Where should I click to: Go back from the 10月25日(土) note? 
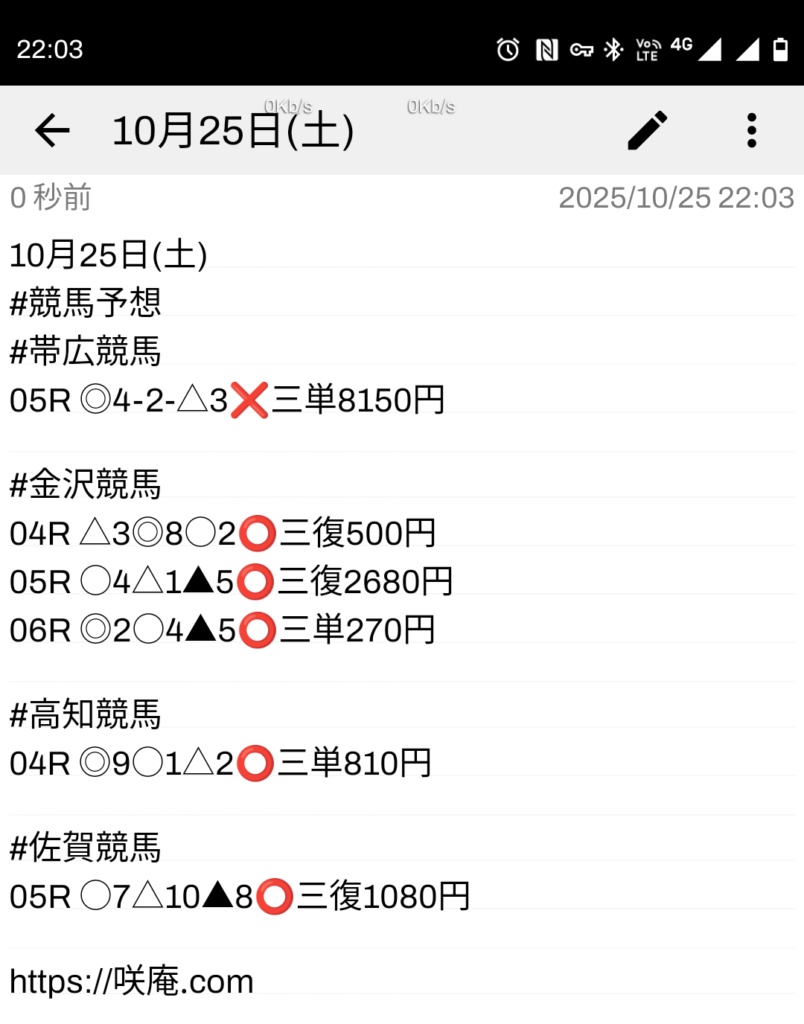[52, 130]
